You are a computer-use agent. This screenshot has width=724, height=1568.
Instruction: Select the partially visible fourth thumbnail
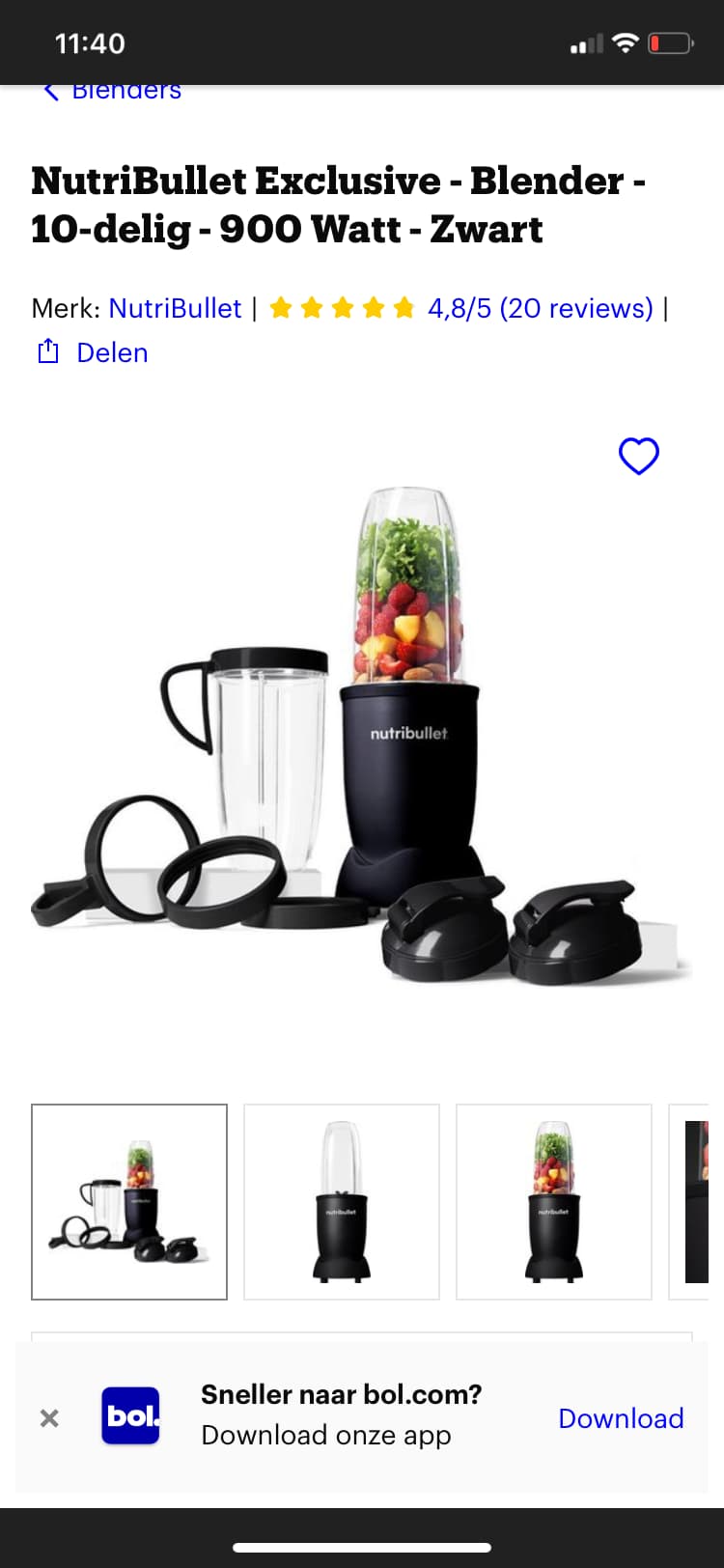click(x=689, y=1202)
